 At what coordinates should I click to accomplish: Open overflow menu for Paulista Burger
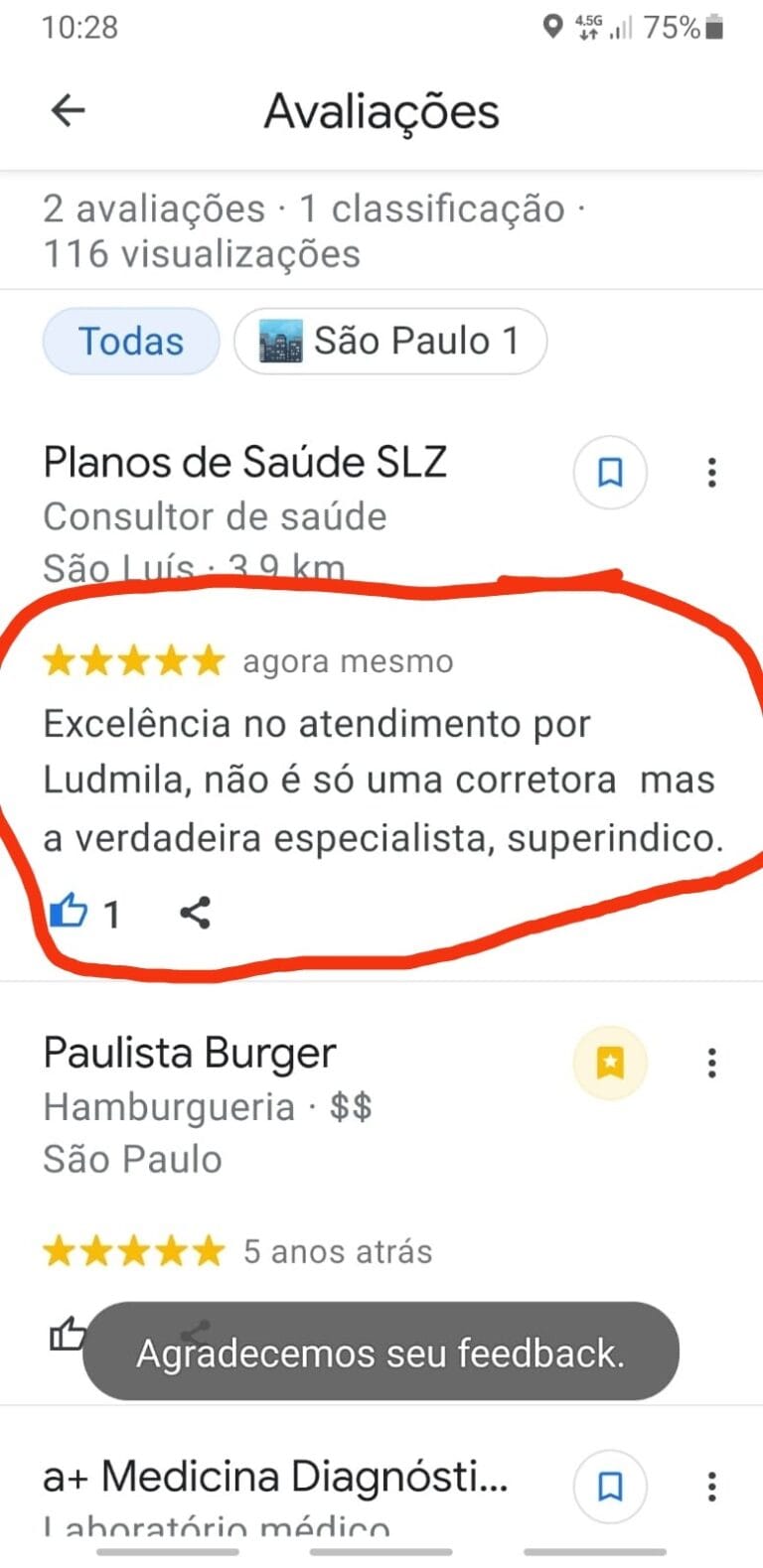[711, 1063]
